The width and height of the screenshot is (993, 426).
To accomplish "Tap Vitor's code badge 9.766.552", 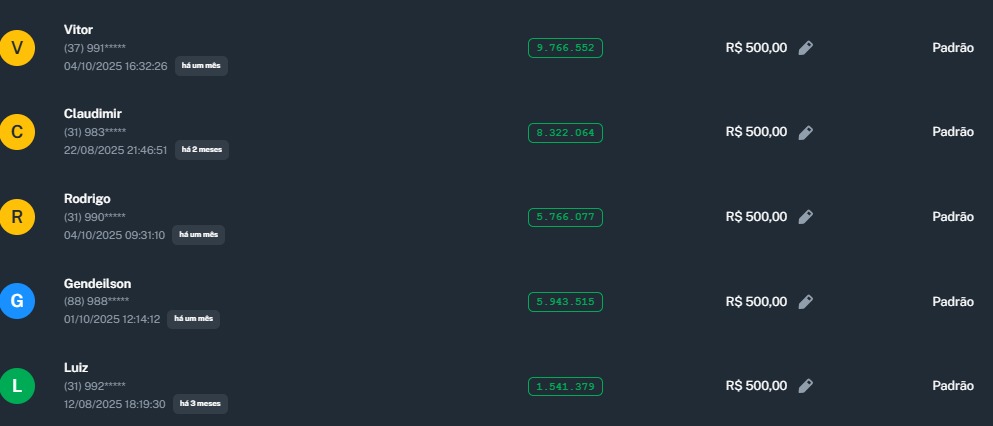I will [565, 48].
